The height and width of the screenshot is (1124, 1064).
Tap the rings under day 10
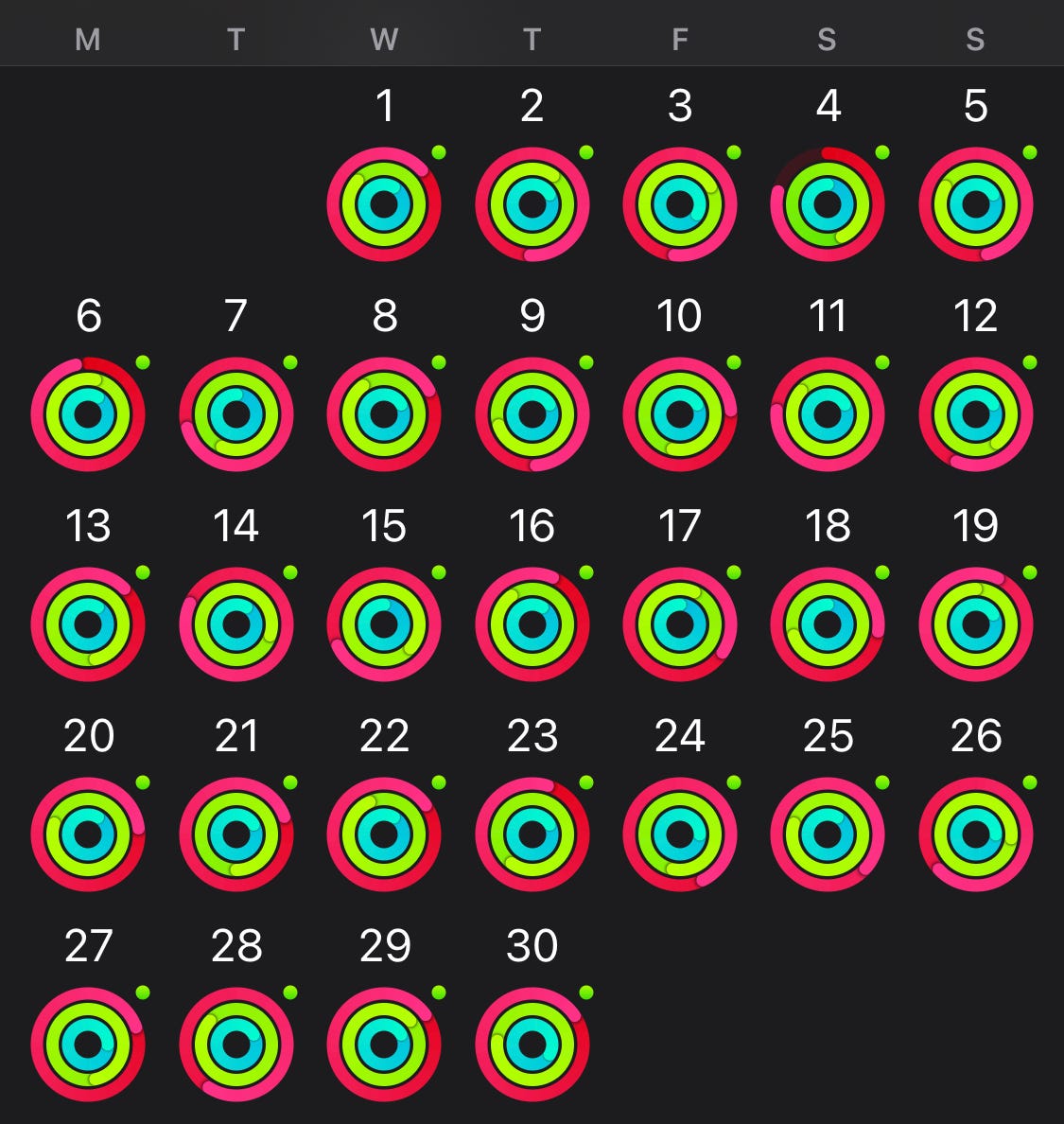(680, 414)
